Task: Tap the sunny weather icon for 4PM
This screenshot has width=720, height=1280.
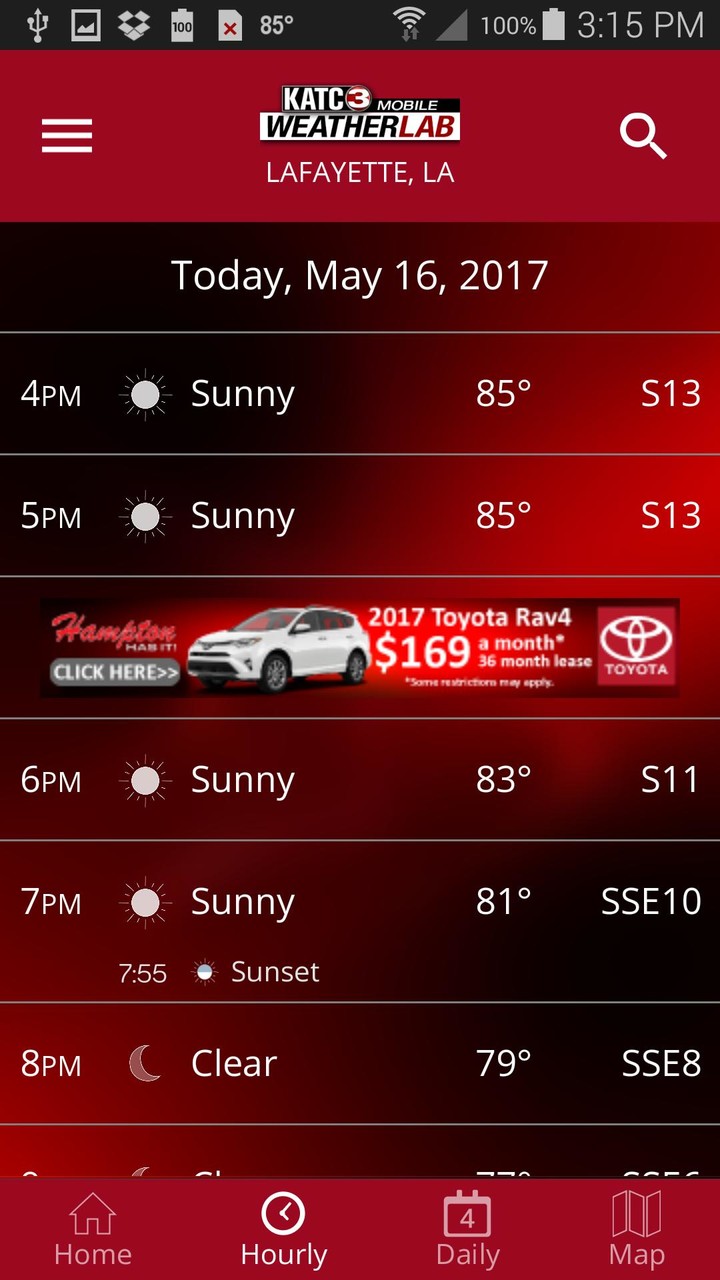Action: tap(144, 393)
